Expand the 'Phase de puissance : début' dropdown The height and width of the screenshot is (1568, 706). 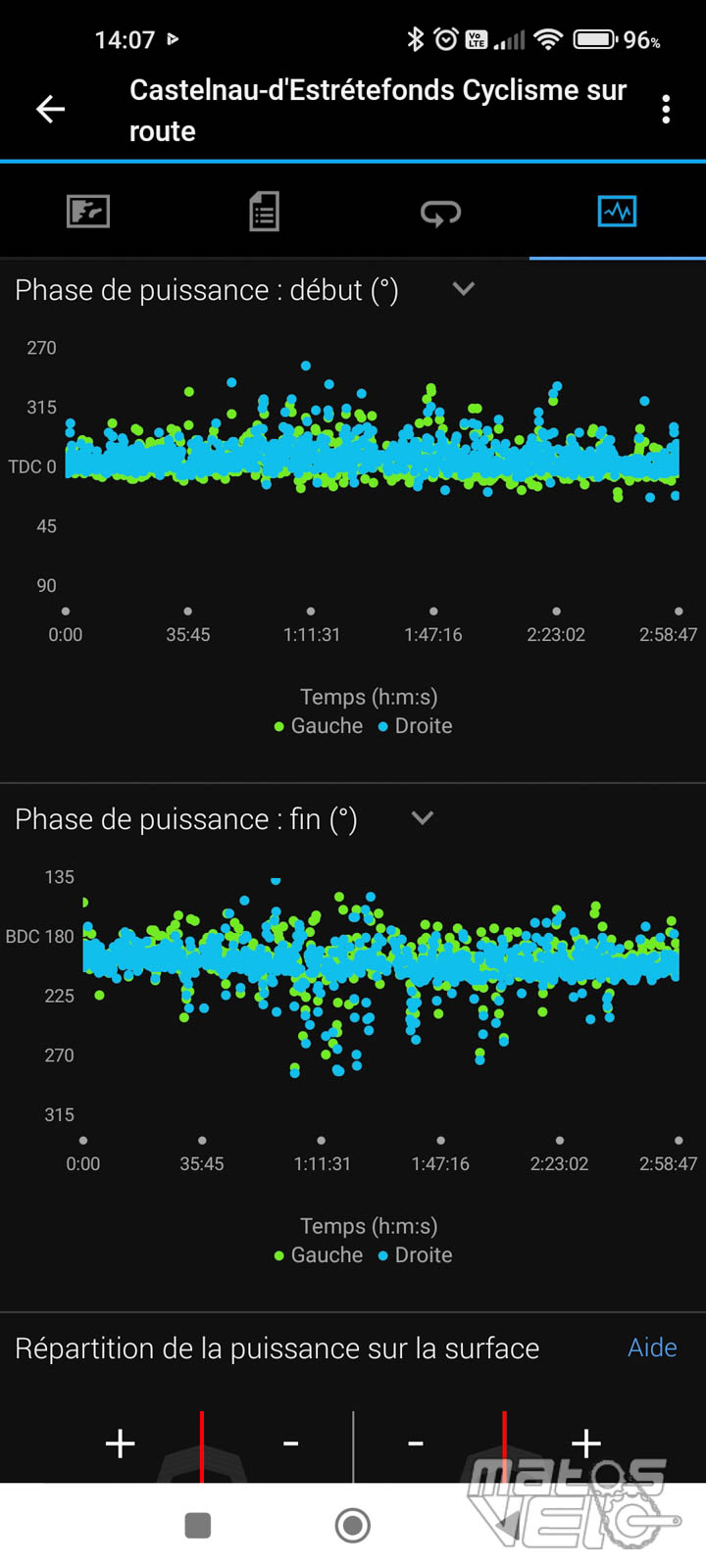[x=464, y=289]
